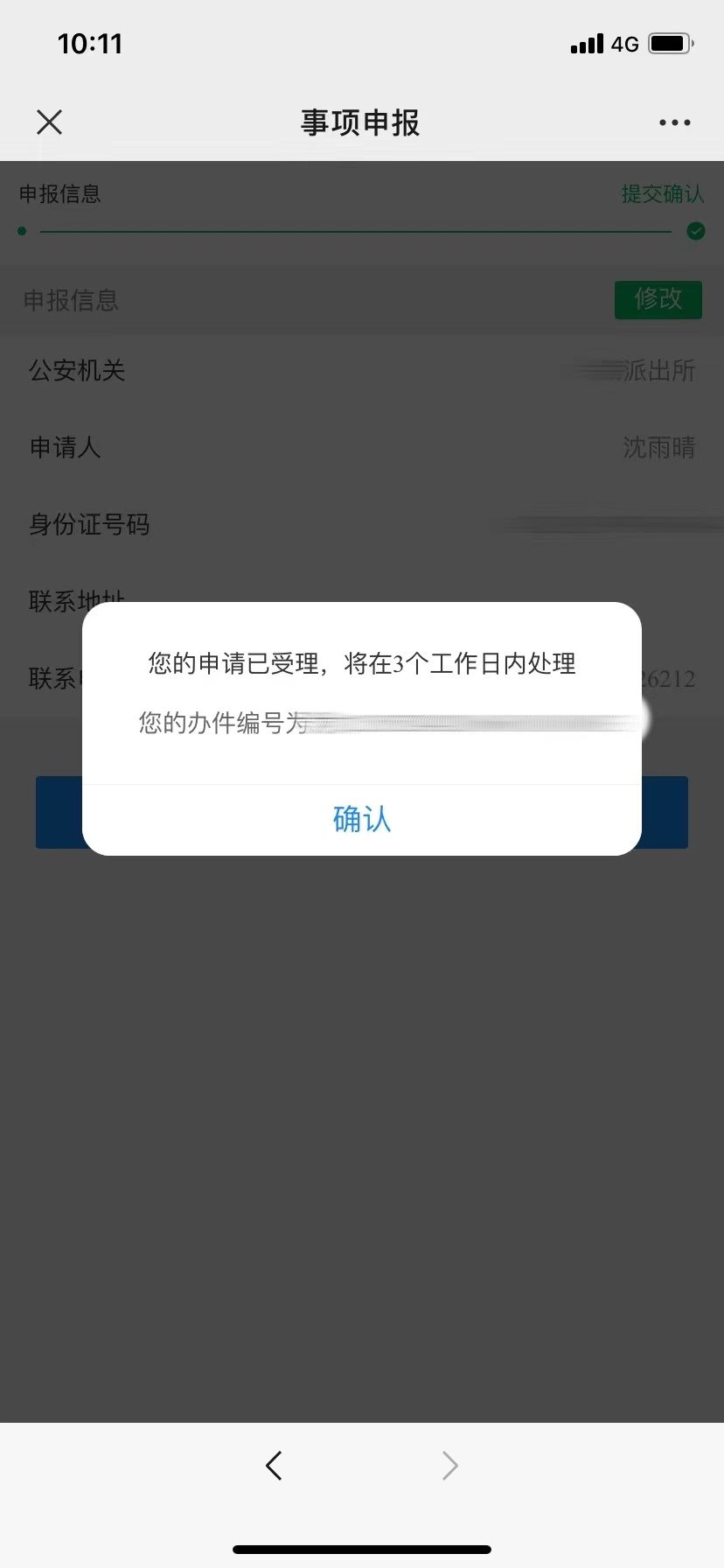
Task: Go back with the browser back arrow
Action: coord(274,1465)
